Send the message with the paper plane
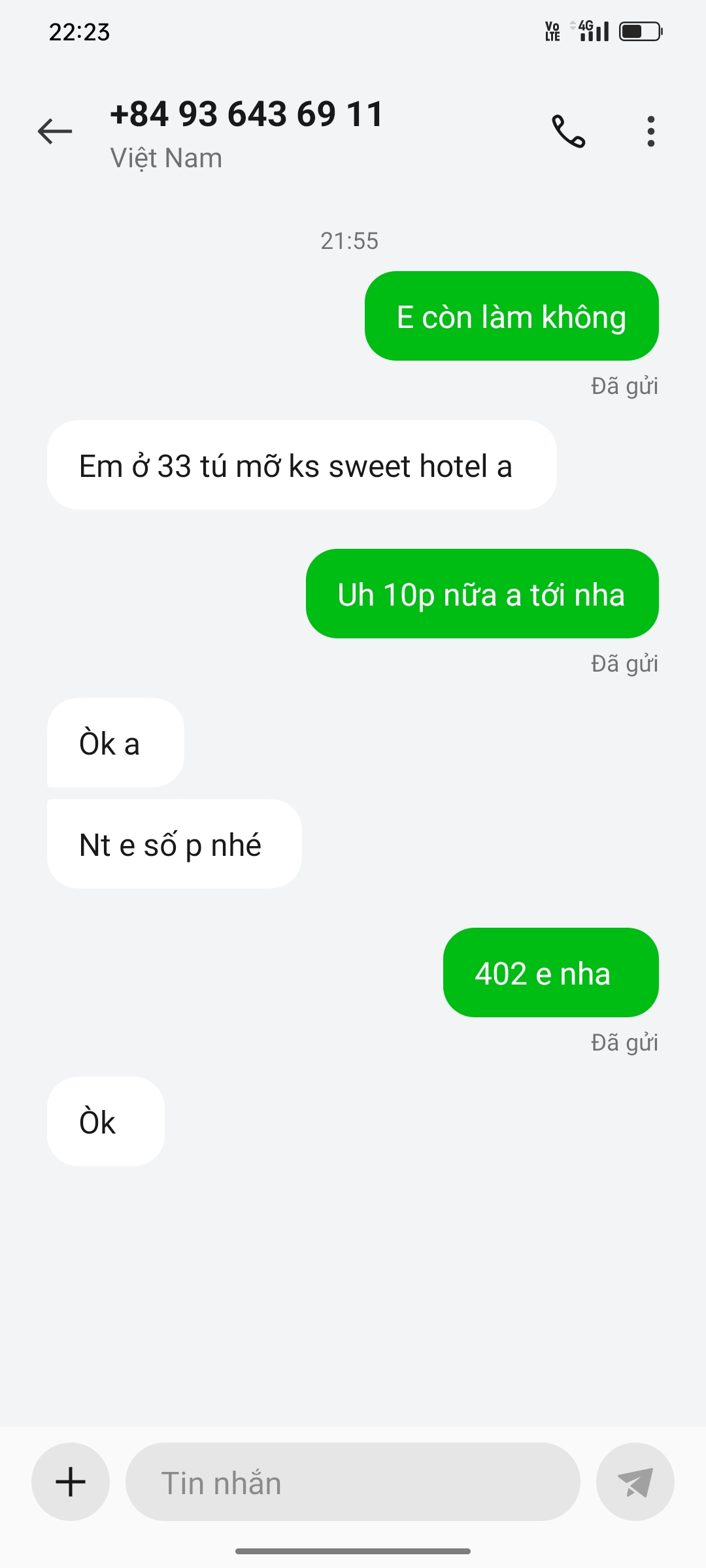 click(635, 1482)
